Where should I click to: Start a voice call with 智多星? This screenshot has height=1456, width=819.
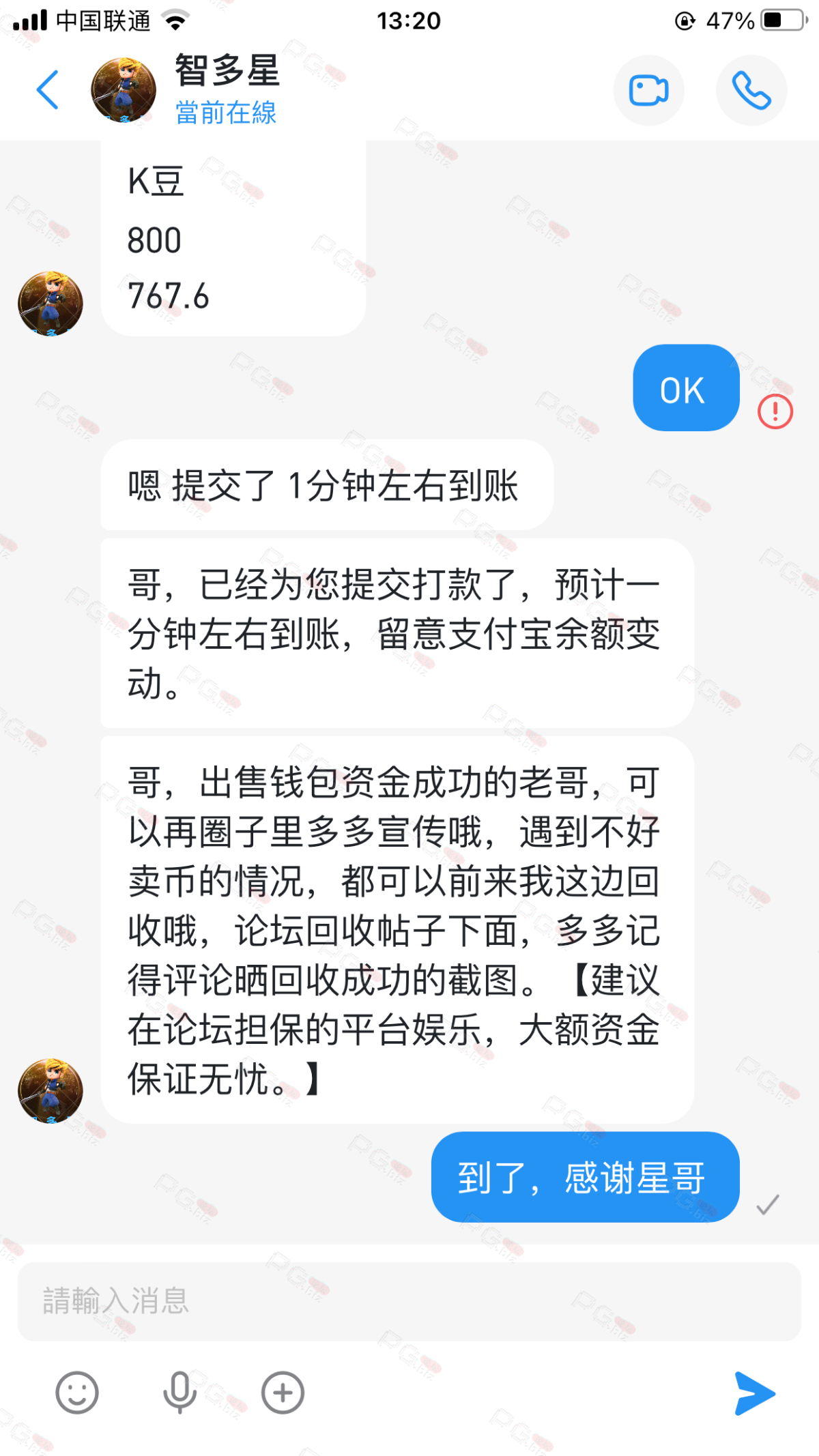pos(751,90)
